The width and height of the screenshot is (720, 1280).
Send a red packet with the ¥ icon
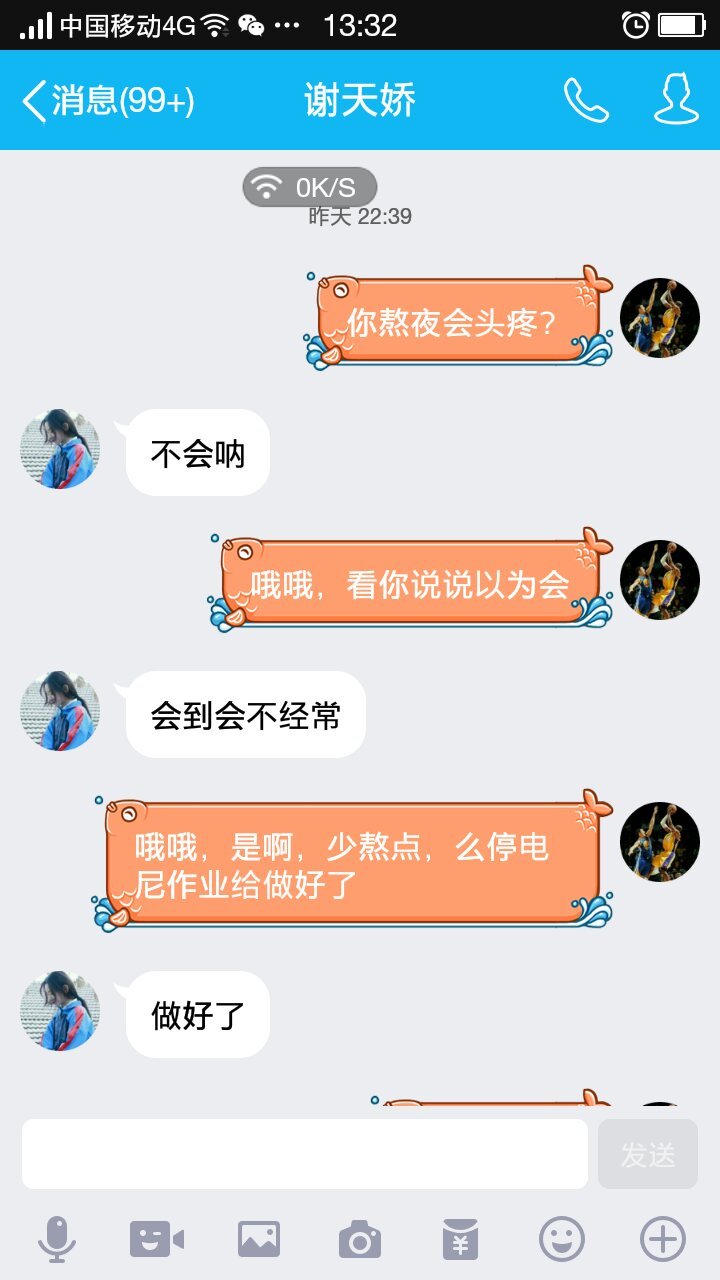coord(461,1240)
